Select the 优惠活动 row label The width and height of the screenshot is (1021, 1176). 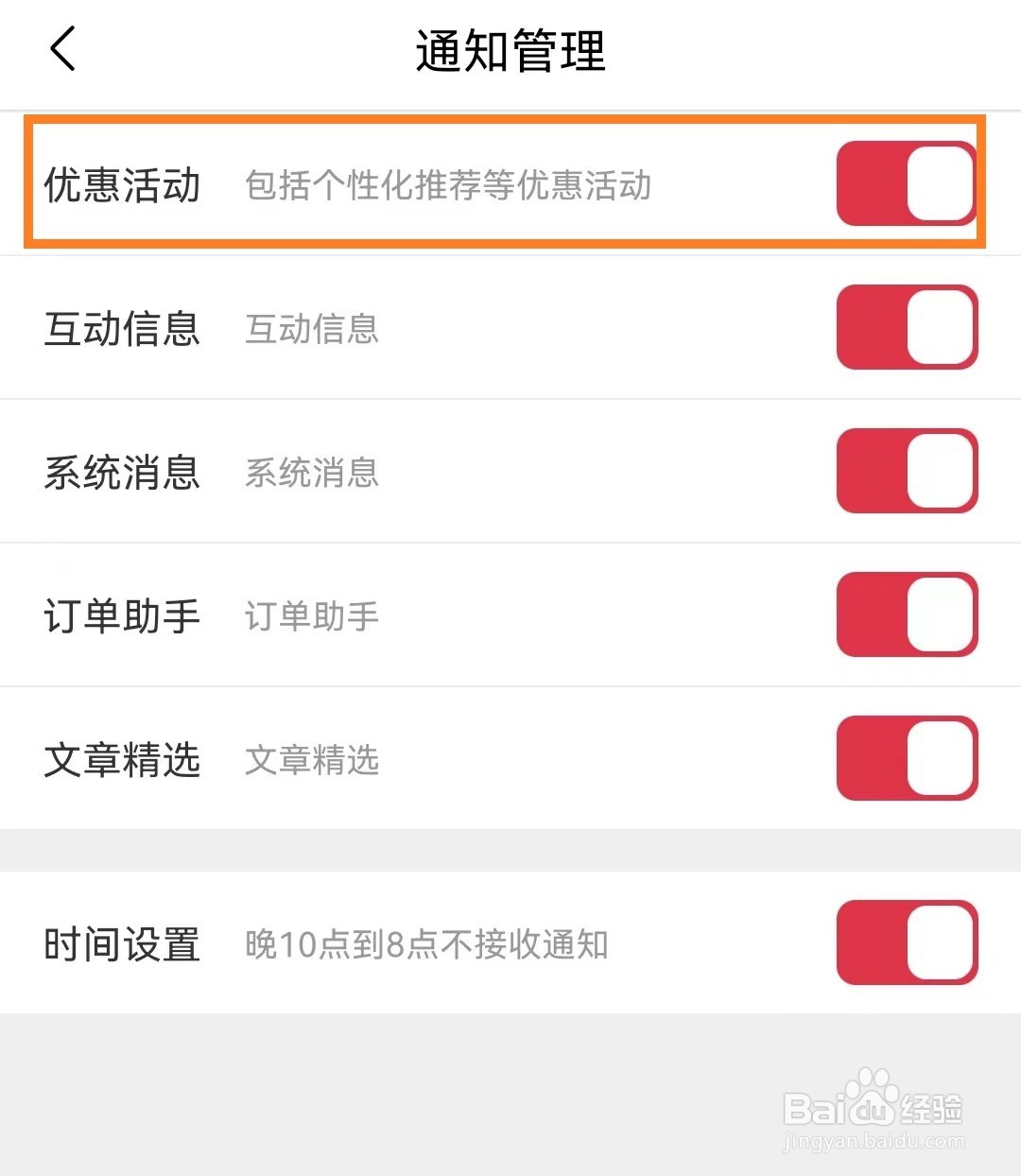123,185
